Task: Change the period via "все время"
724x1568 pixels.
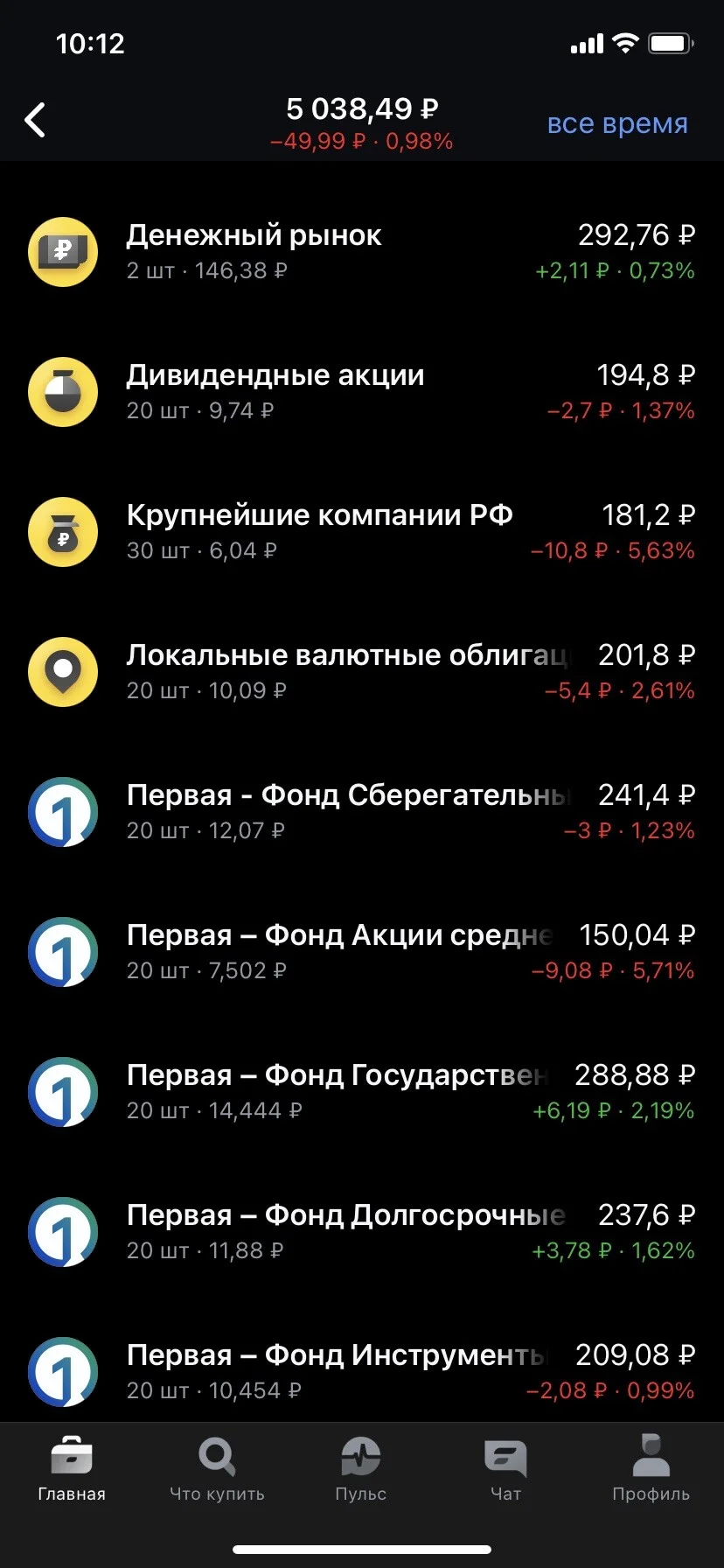Action: 617,123
